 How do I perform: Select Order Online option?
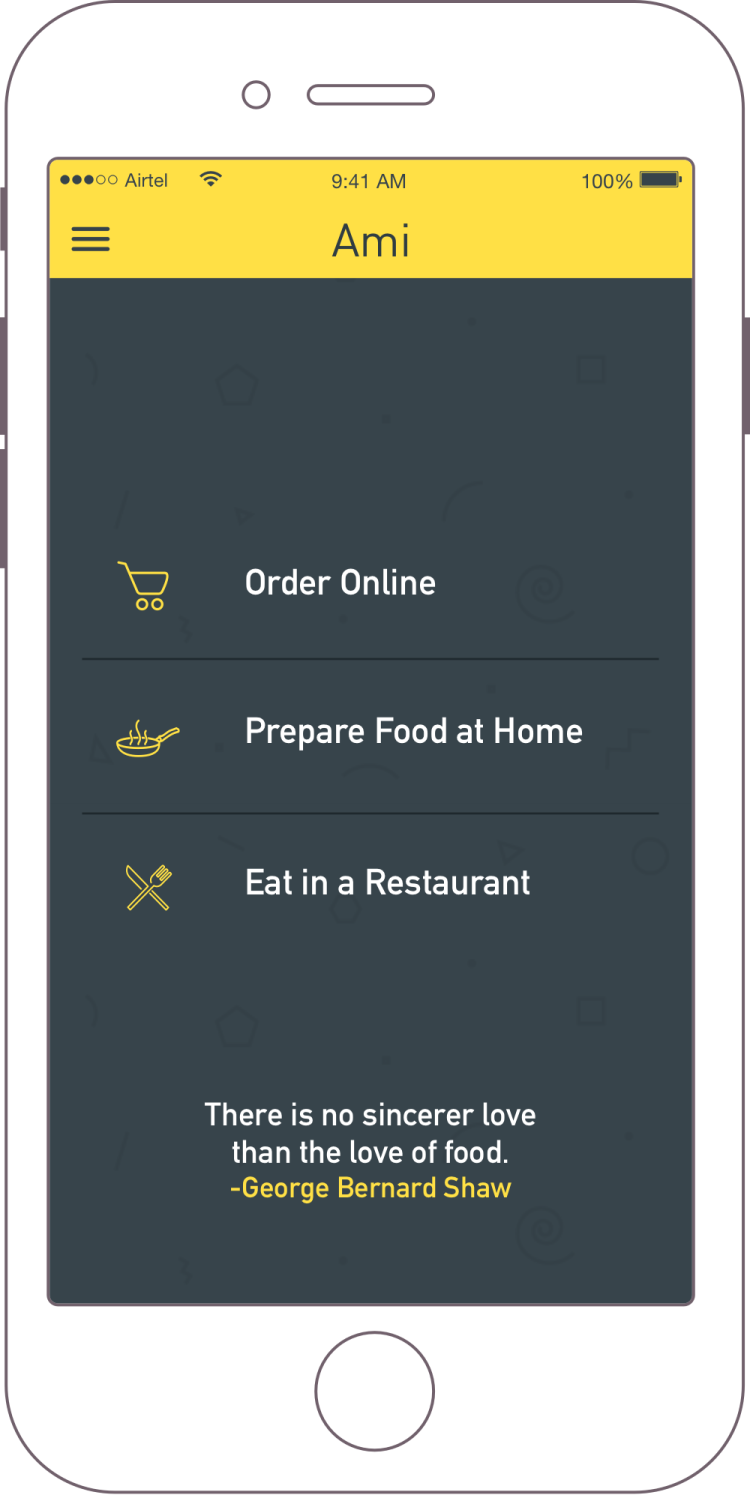(x=340, y=583)
